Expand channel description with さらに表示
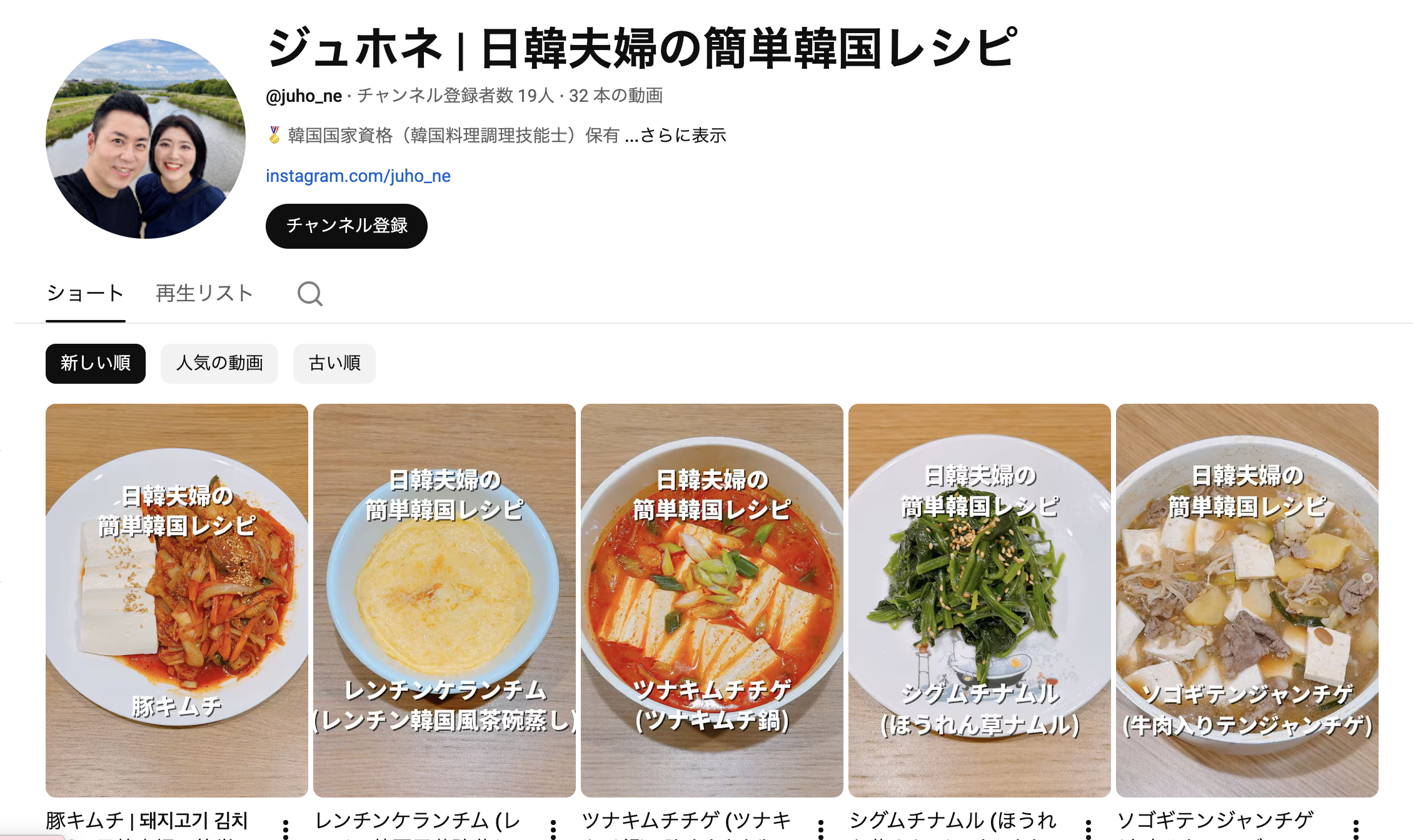 681,136
